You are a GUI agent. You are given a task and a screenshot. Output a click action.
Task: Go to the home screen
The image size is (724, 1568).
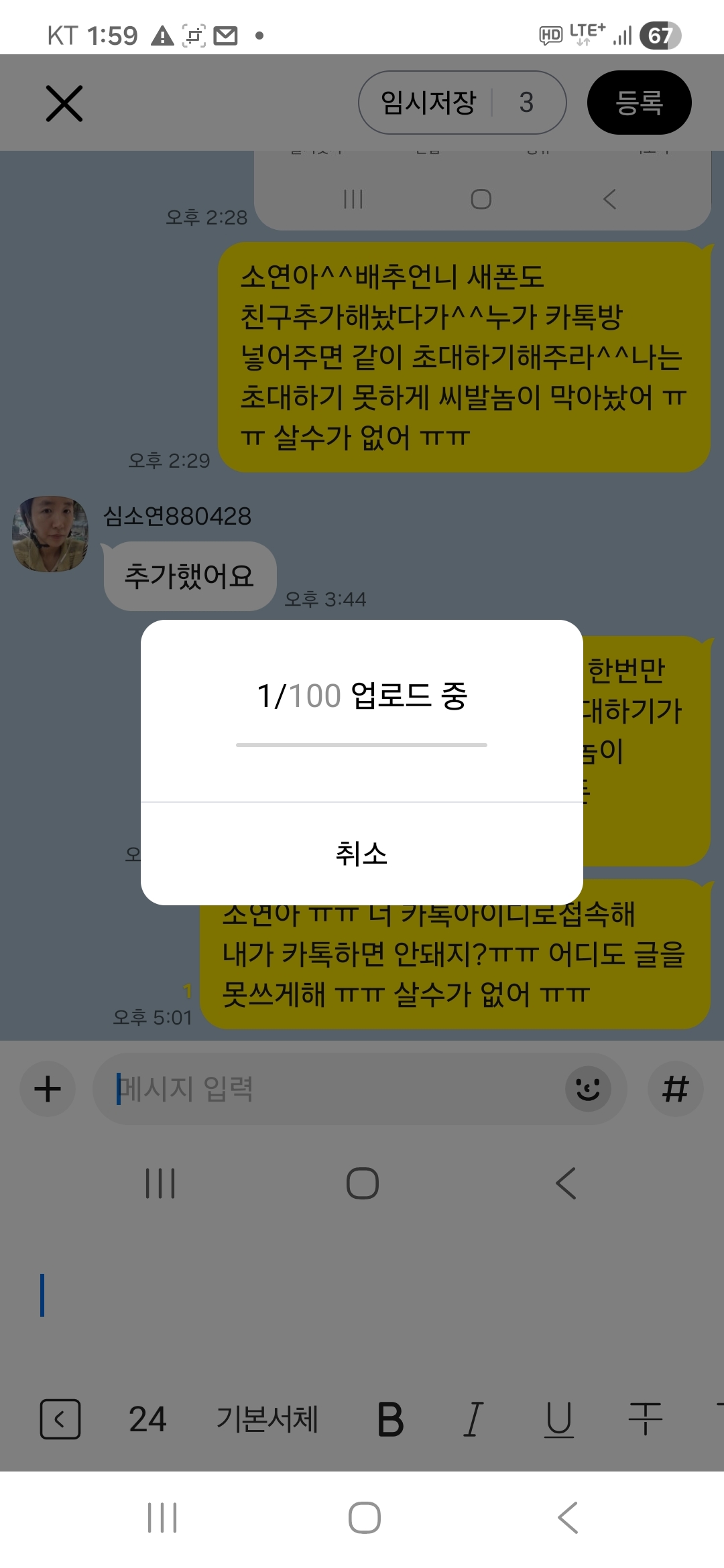(x=364, y=1518)
